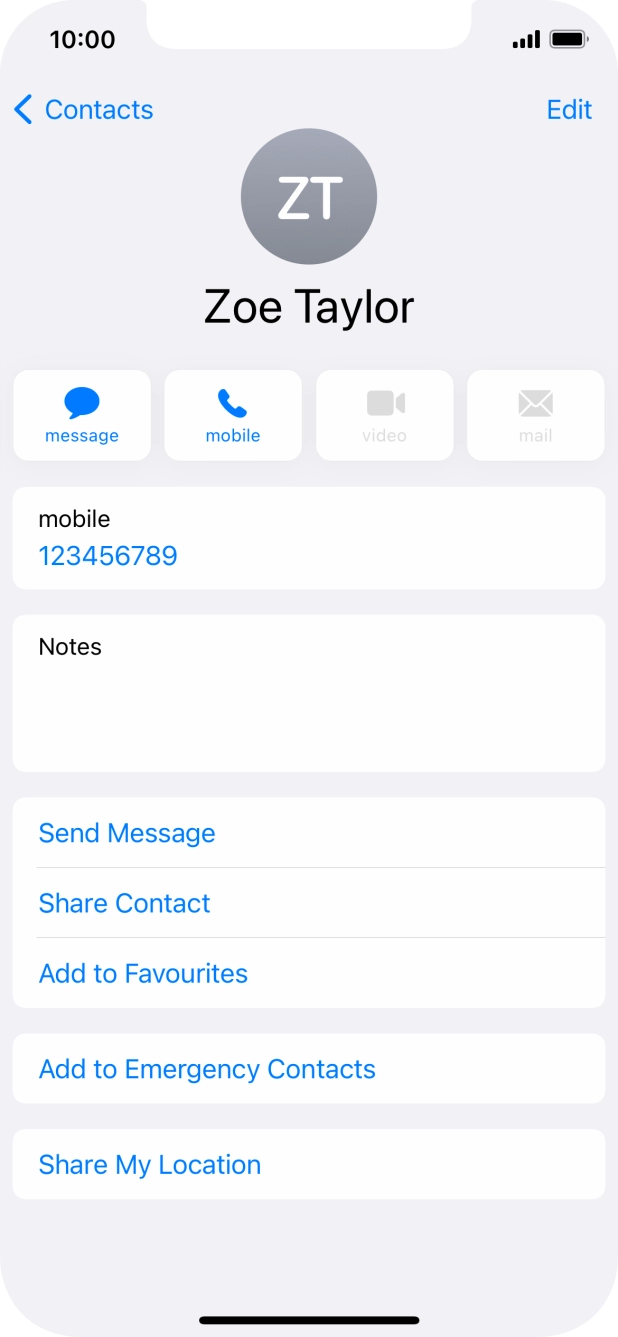Add Zoe Taylor to Favourites
Viewport: 618px width, 1337px height.
(309, 973)
